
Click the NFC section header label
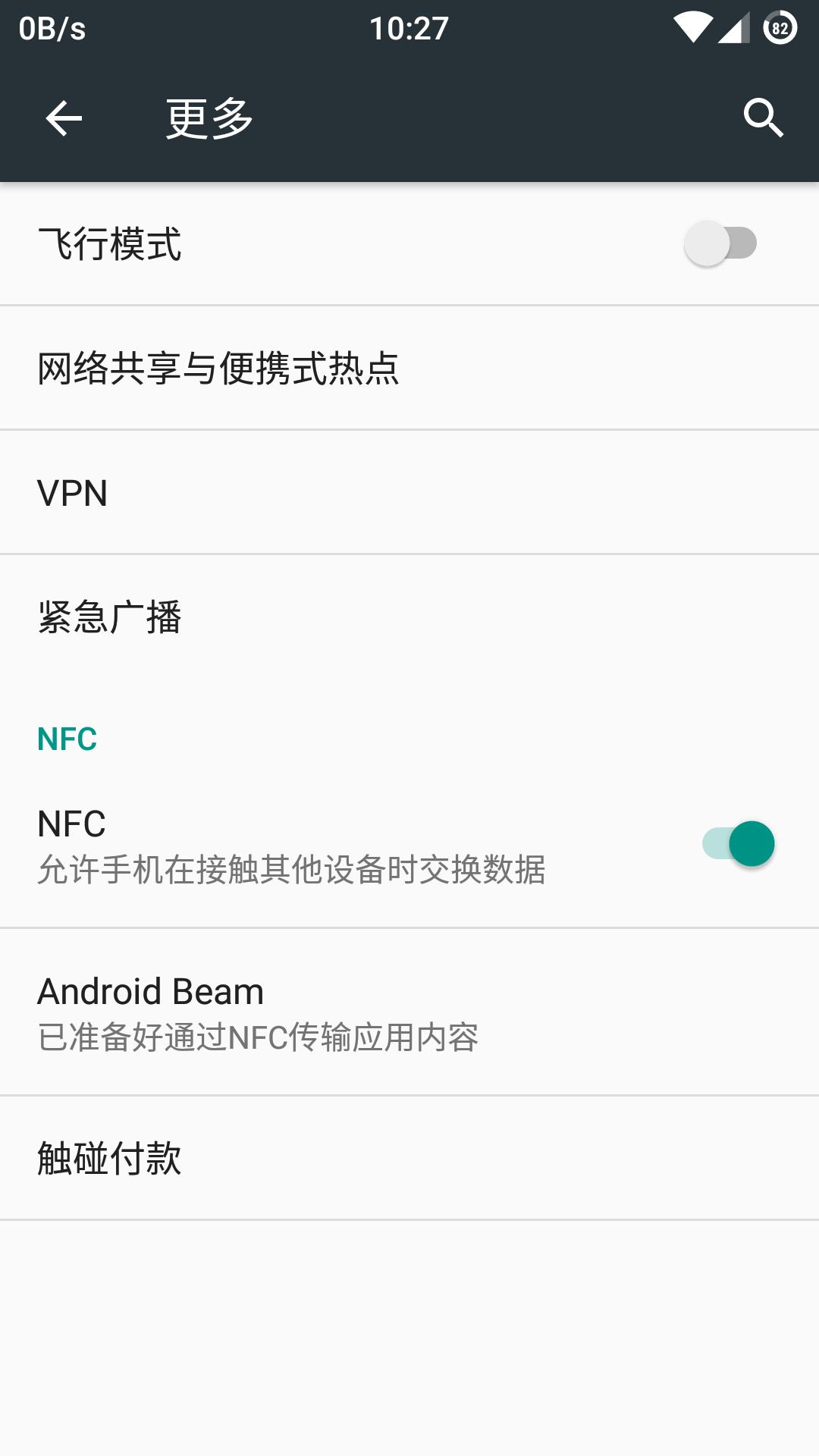point(67,737)
